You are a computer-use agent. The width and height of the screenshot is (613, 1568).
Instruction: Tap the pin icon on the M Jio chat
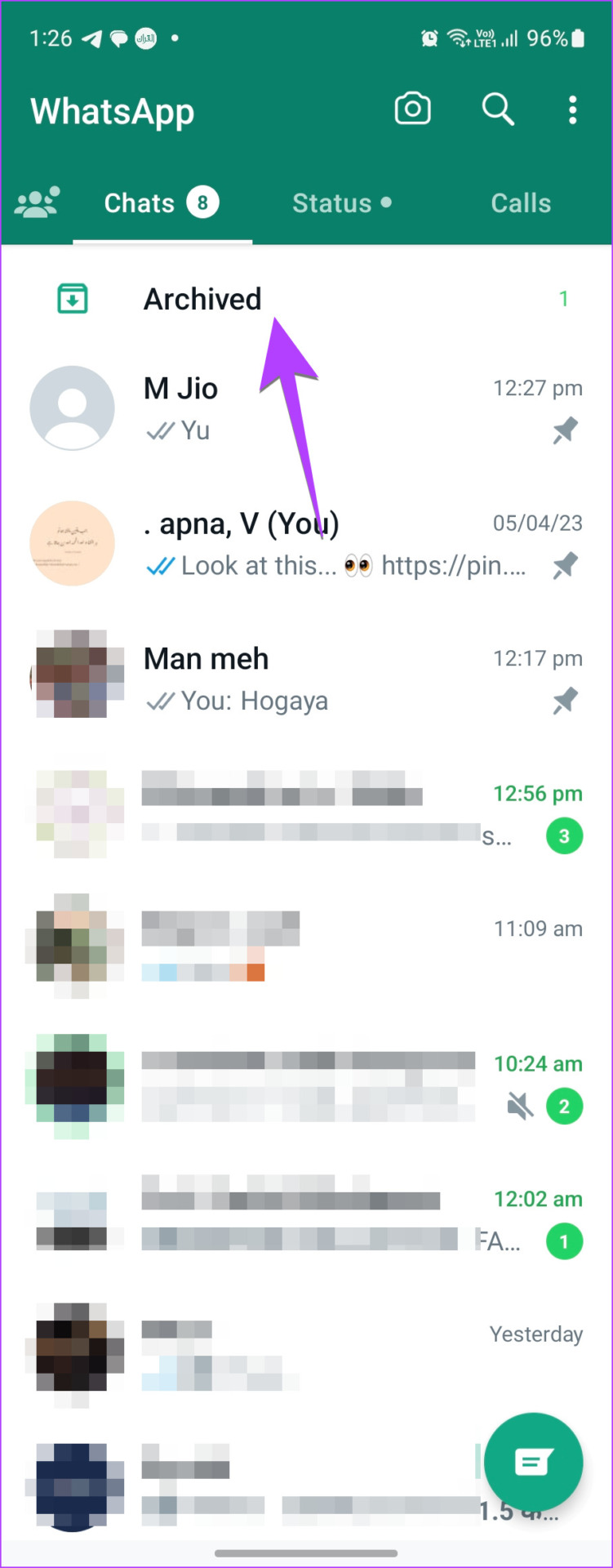pos(565,430)
